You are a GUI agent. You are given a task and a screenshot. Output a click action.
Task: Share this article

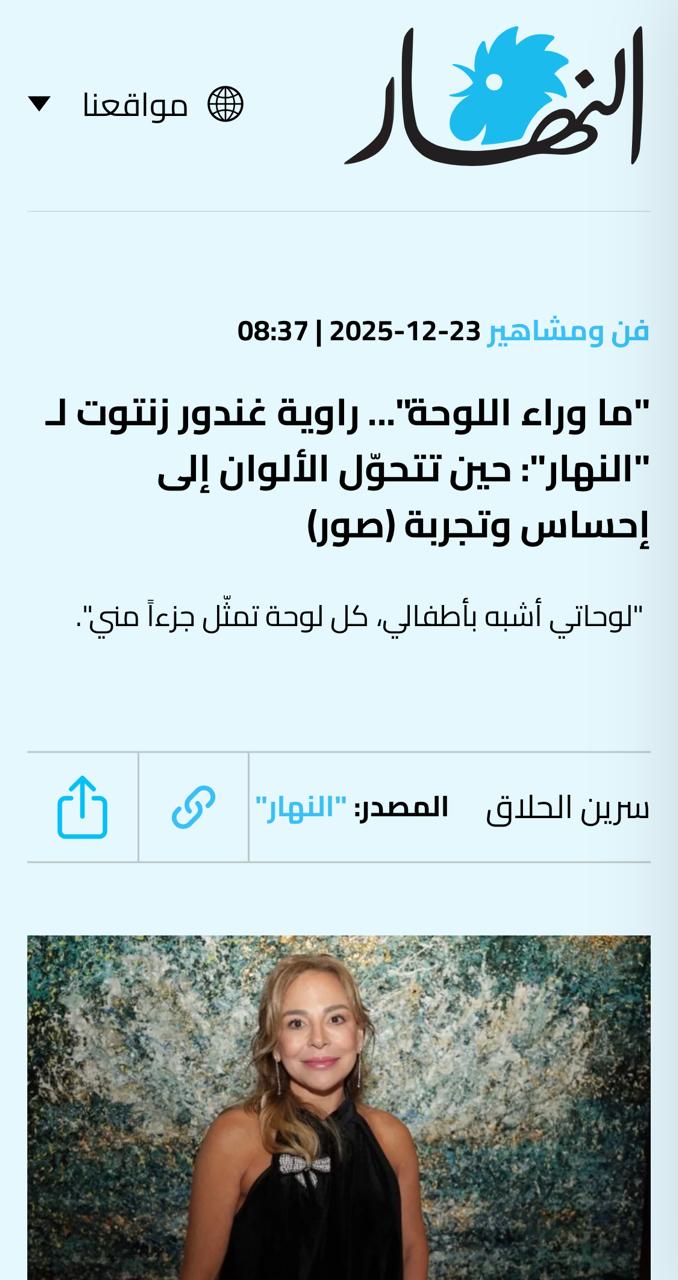pyautogui.click(x=82, y=807)
